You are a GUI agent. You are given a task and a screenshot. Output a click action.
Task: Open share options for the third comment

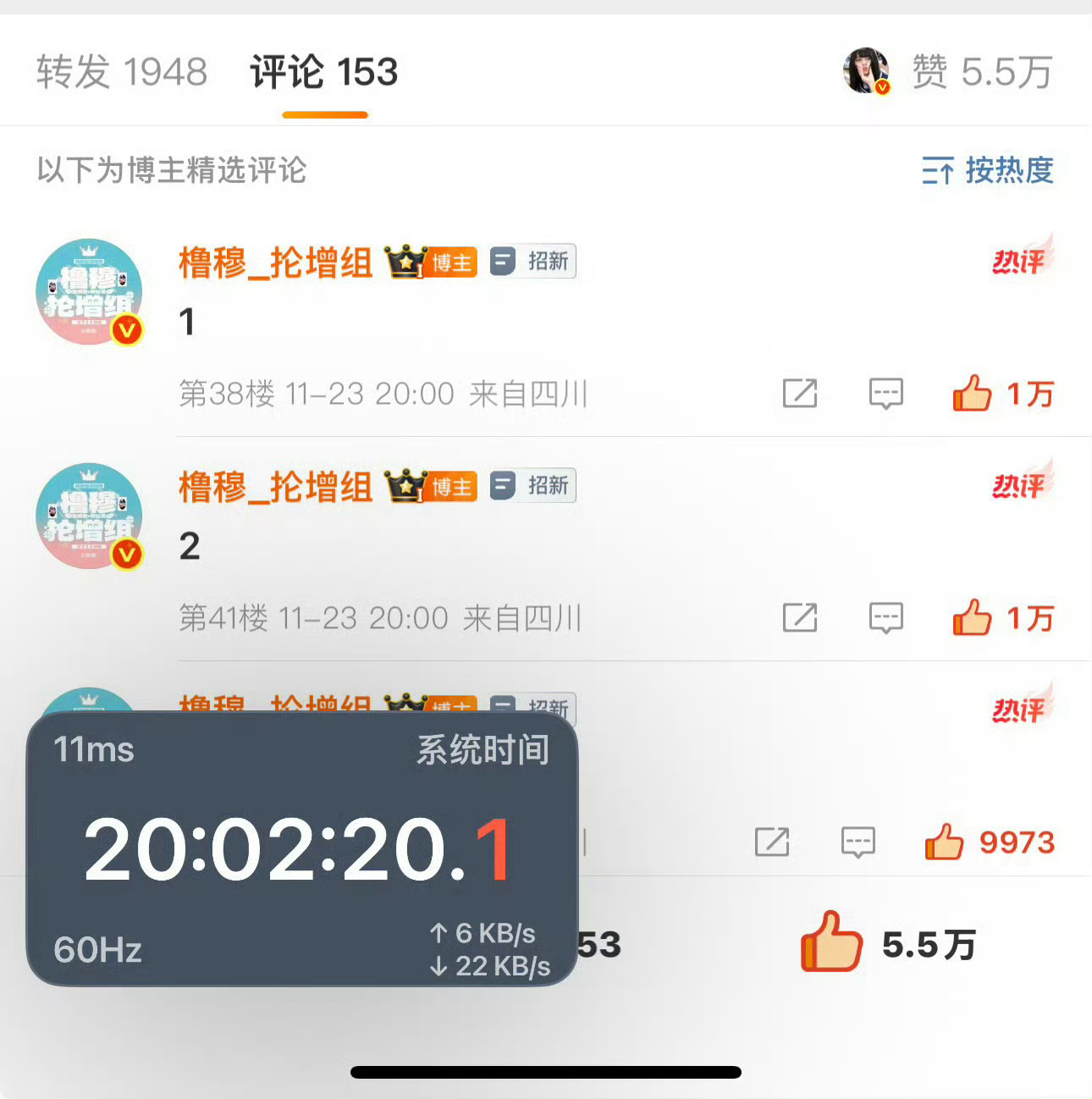coord(771,842)
